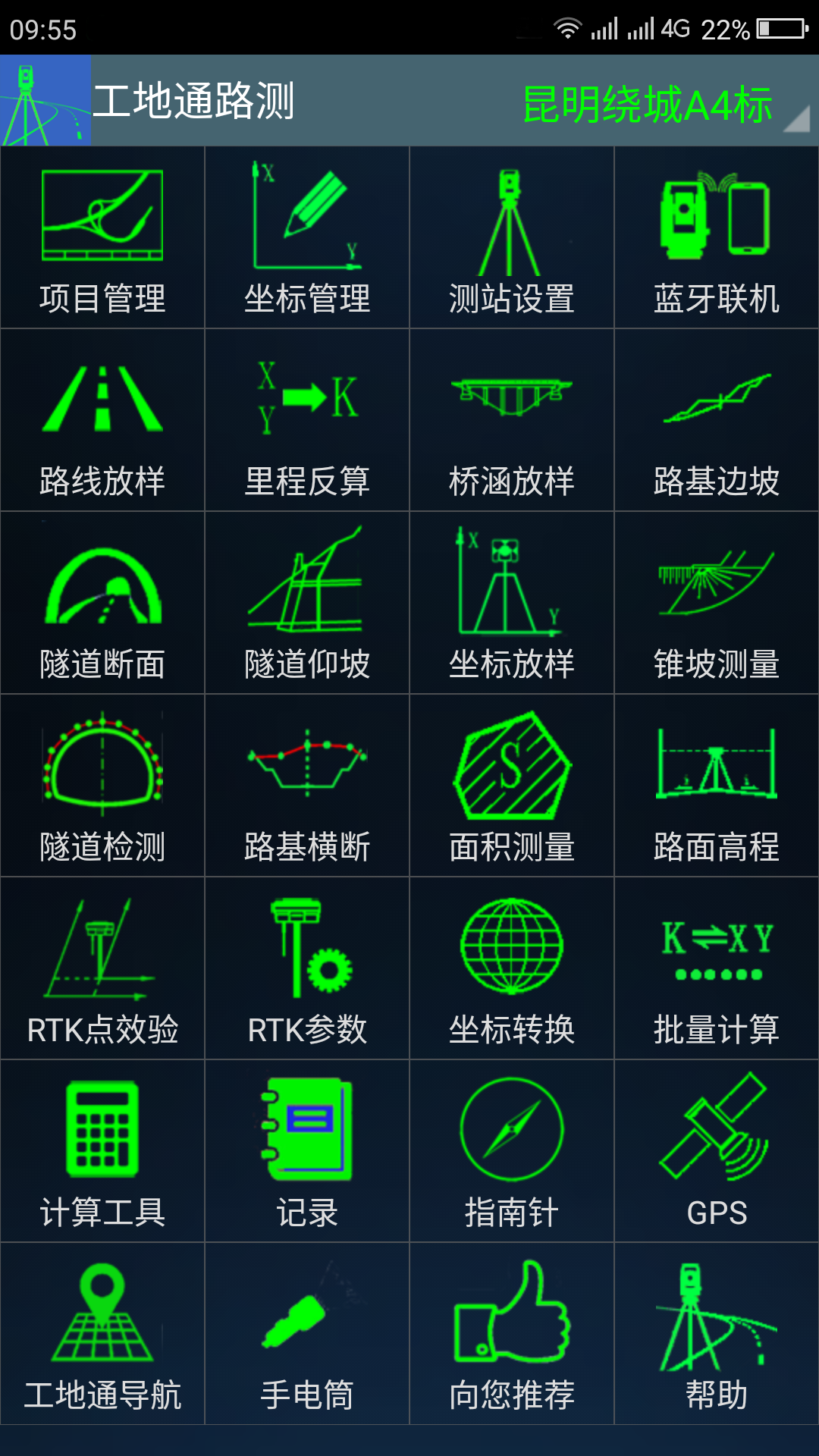Open 坐标放样 coordinate stakeout

pyautogui.click(x=512, y=604)
